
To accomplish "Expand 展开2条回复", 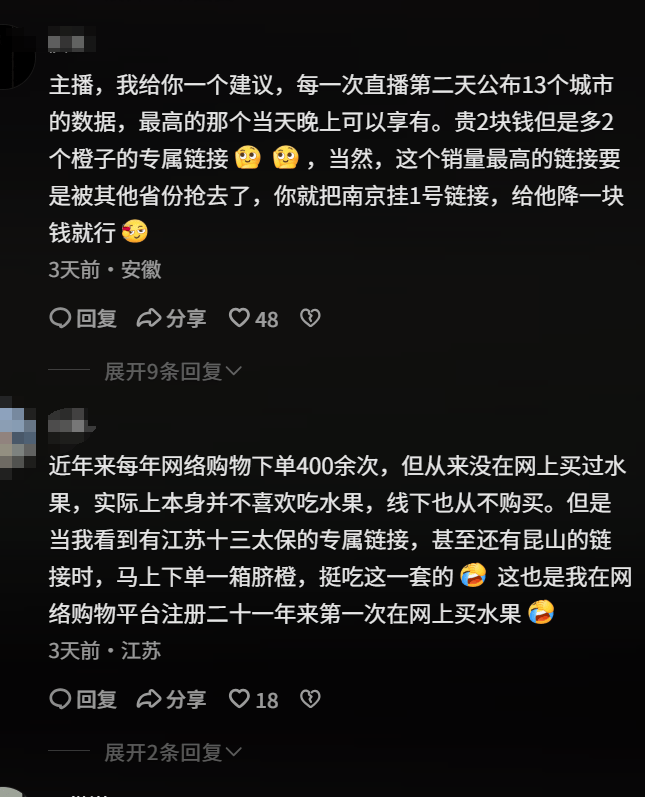I will coord(173,753).
